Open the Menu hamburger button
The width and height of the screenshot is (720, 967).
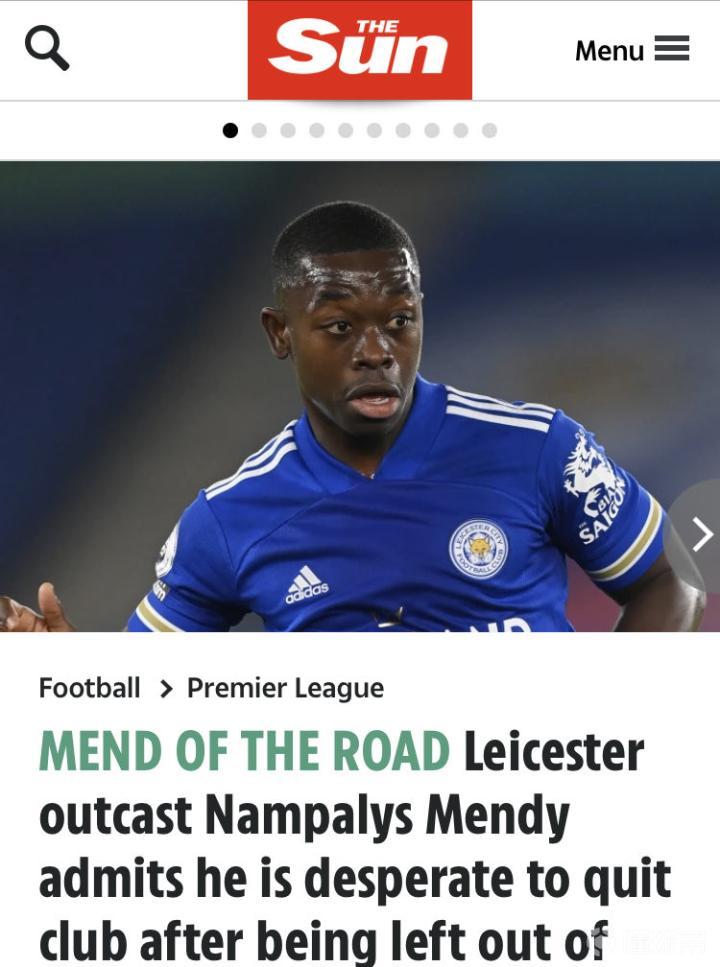pos(632,49)
